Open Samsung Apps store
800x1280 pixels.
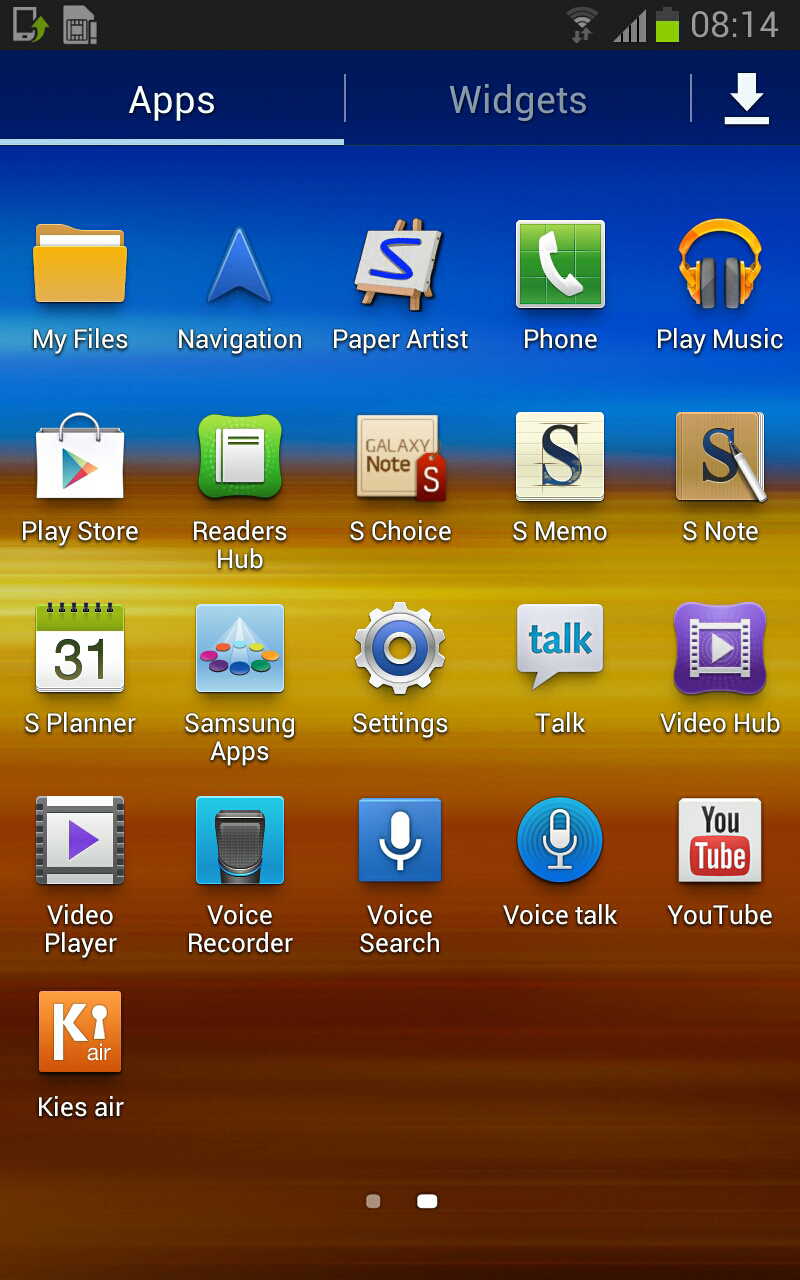(x=240, y=649)
